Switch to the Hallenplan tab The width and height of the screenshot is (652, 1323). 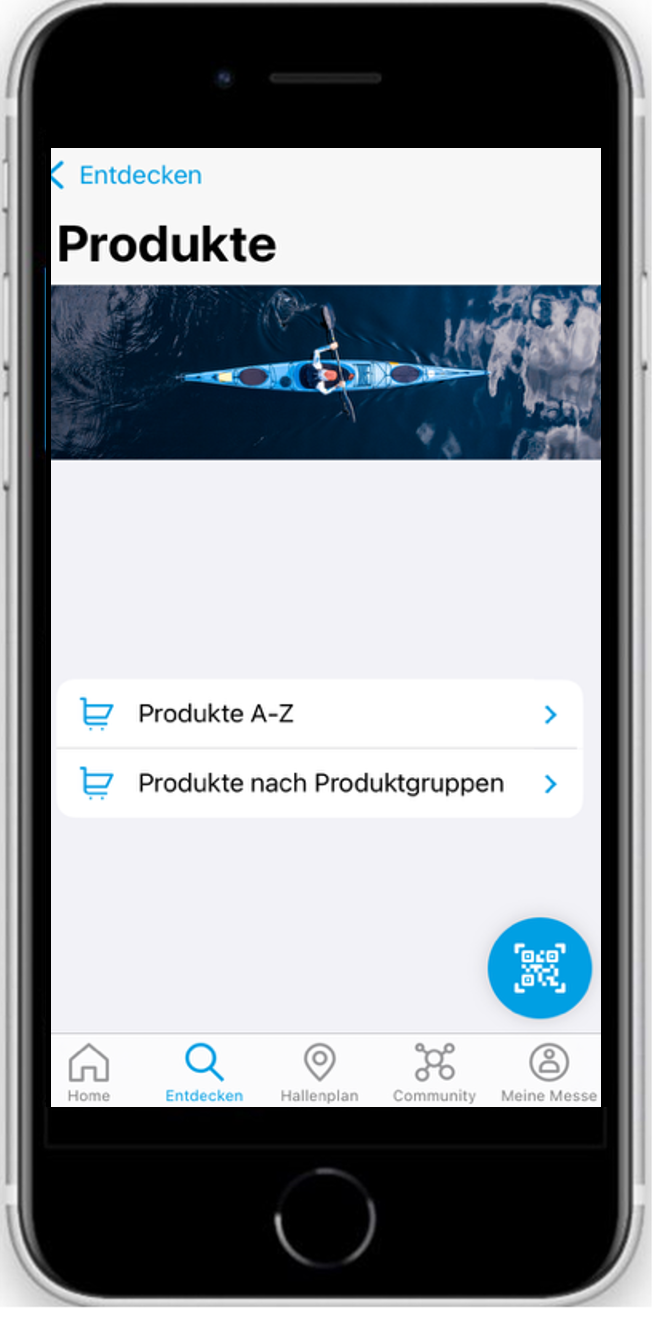(319, 1072)
